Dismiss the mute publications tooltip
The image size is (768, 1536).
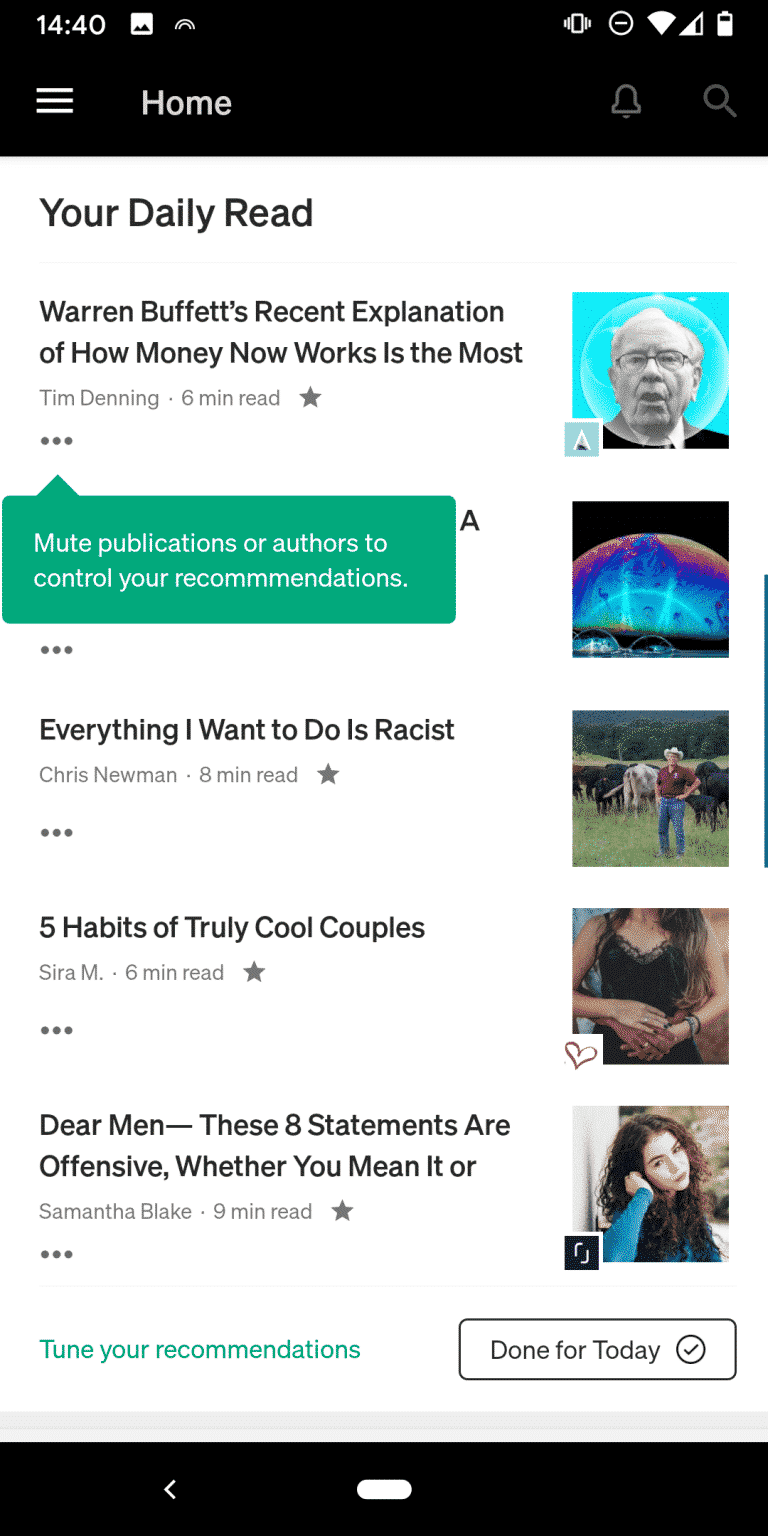point(229,560)
